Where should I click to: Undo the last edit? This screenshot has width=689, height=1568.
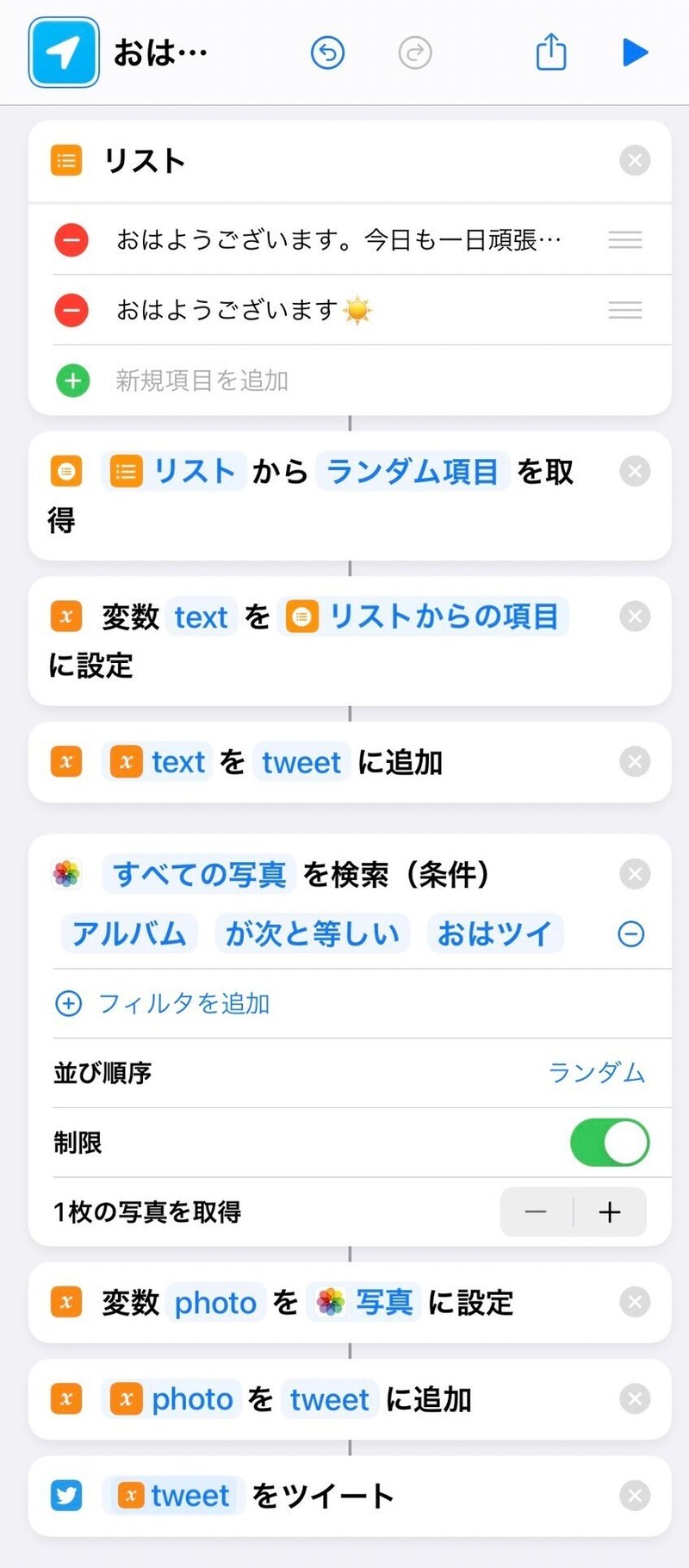tap(327, 53)
